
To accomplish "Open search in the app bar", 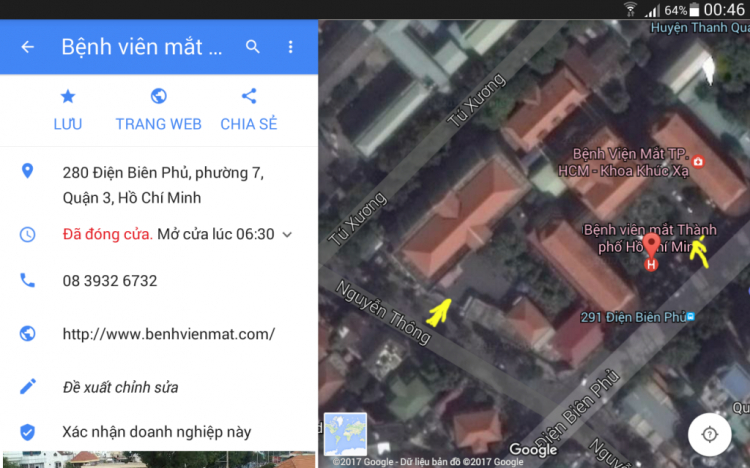I will click(x=253, y=47).
